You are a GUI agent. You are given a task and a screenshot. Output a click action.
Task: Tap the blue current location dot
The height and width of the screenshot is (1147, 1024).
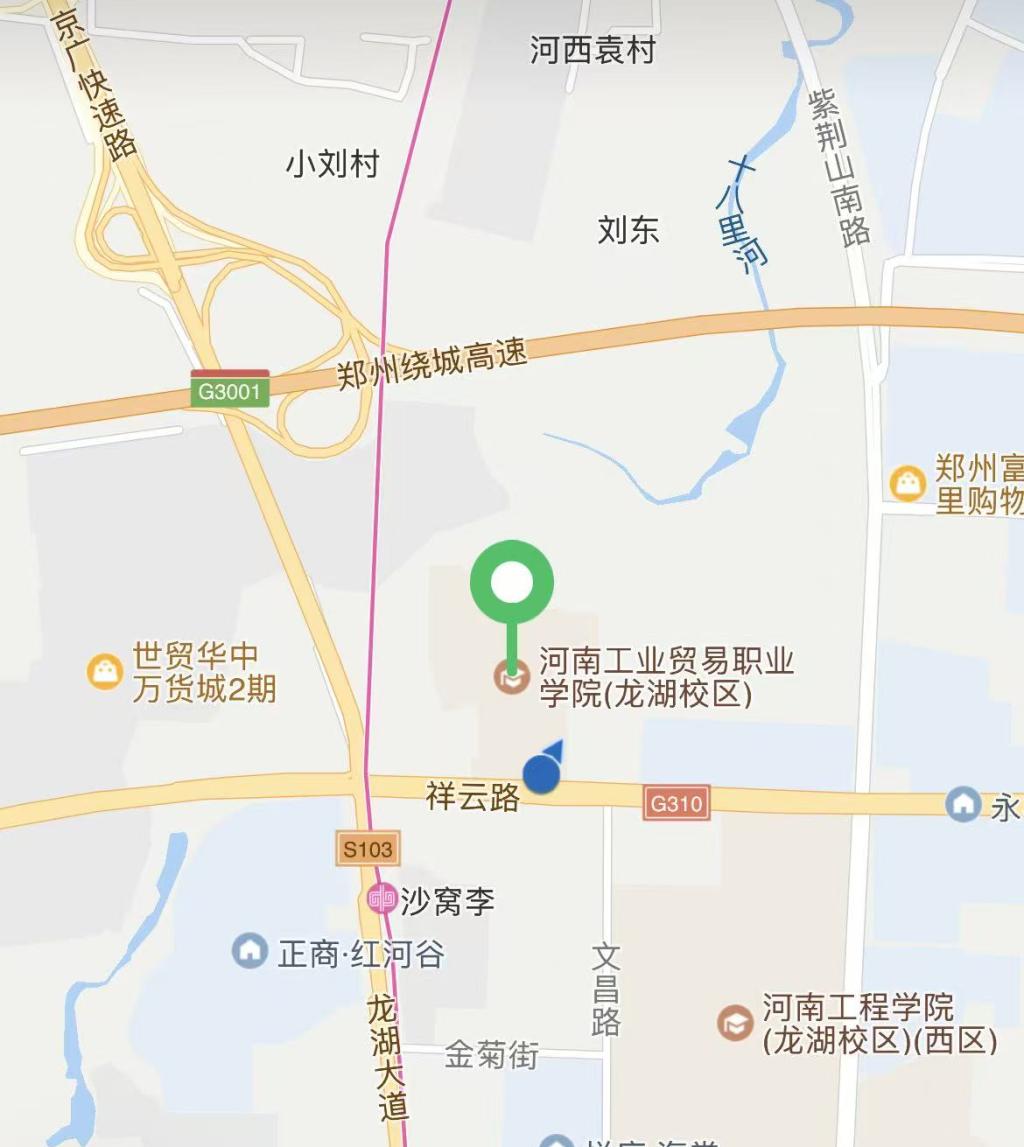(x=541, y=773)
